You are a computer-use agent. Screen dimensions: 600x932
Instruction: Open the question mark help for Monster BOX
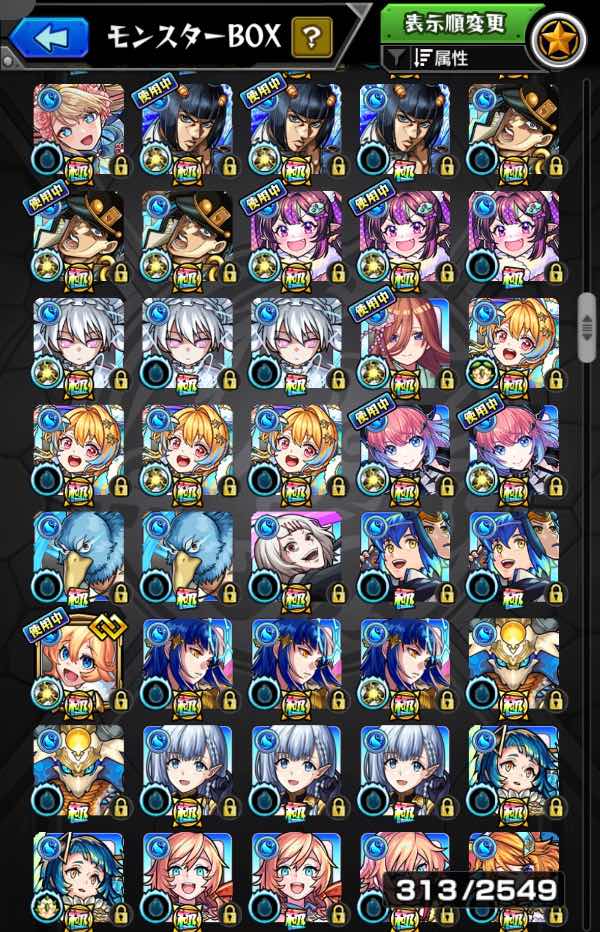(312, 37)
